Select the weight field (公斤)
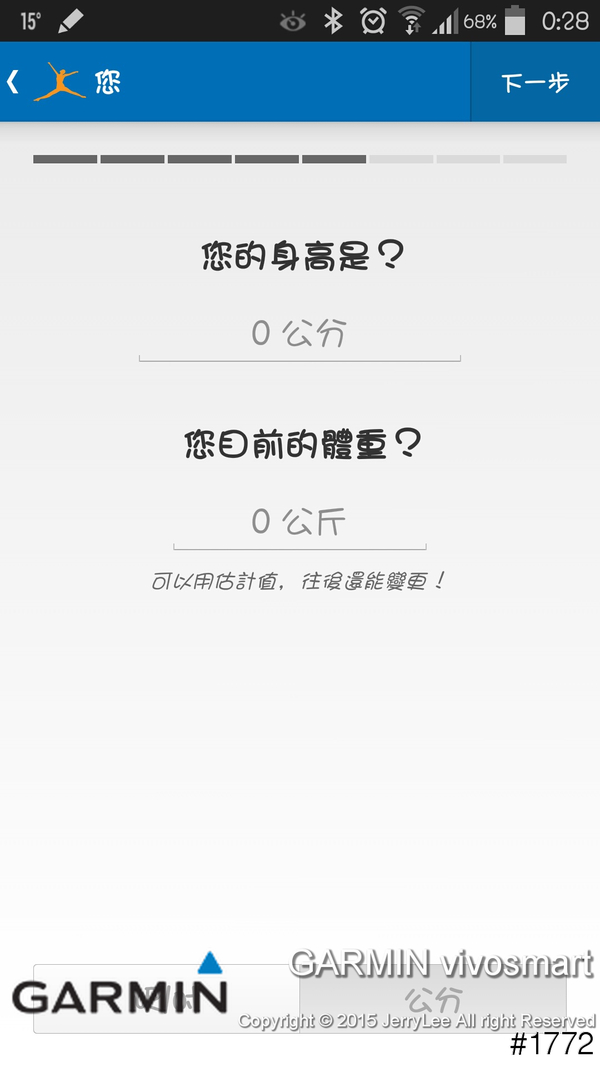 point(299,522)
